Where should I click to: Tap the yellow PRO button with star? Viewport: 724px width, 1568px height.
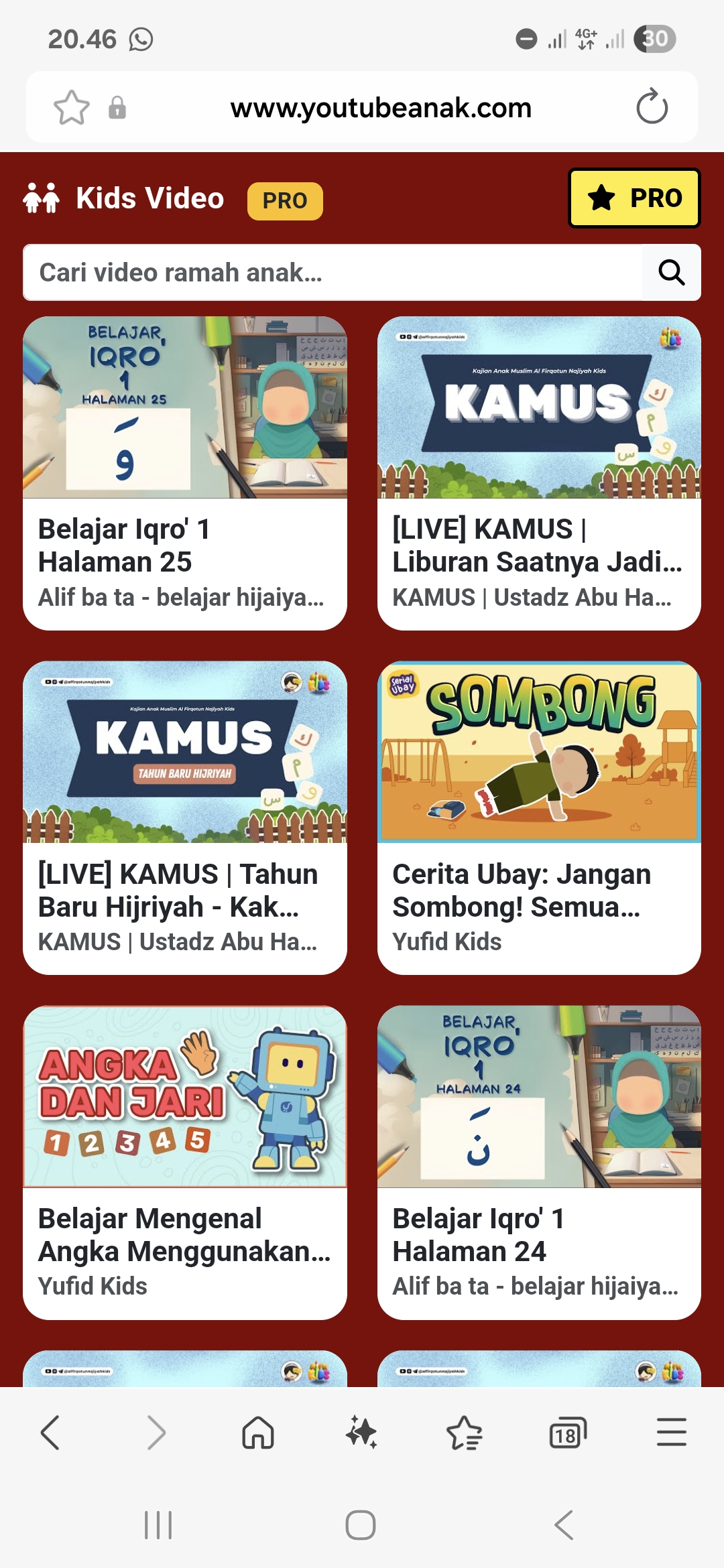pos(633,198)
